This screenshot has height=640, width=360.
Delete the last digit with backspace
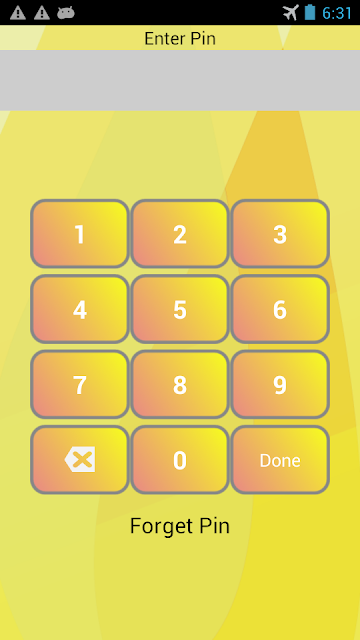coord(80,460)
